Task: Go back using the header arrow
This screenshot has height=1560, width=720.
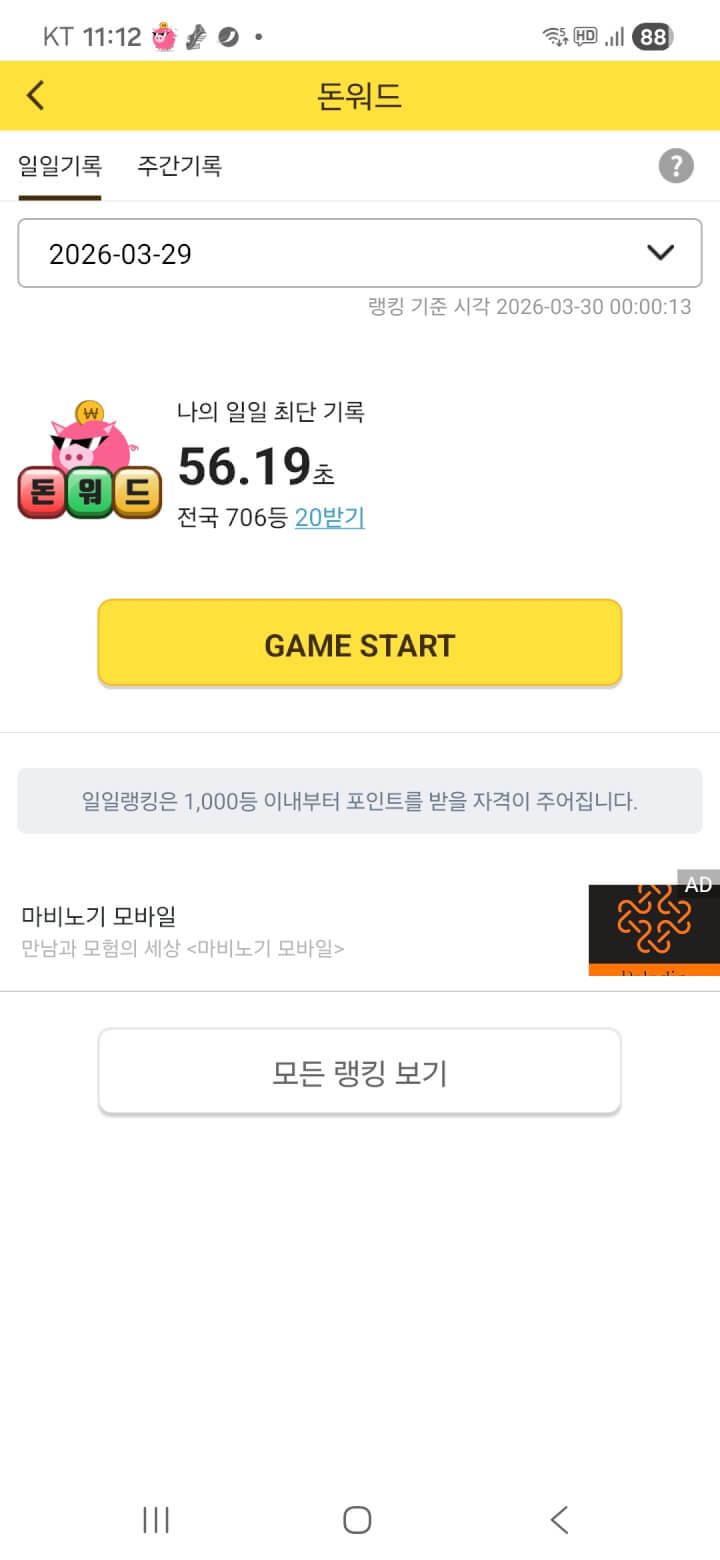Action: click(36, 96)
